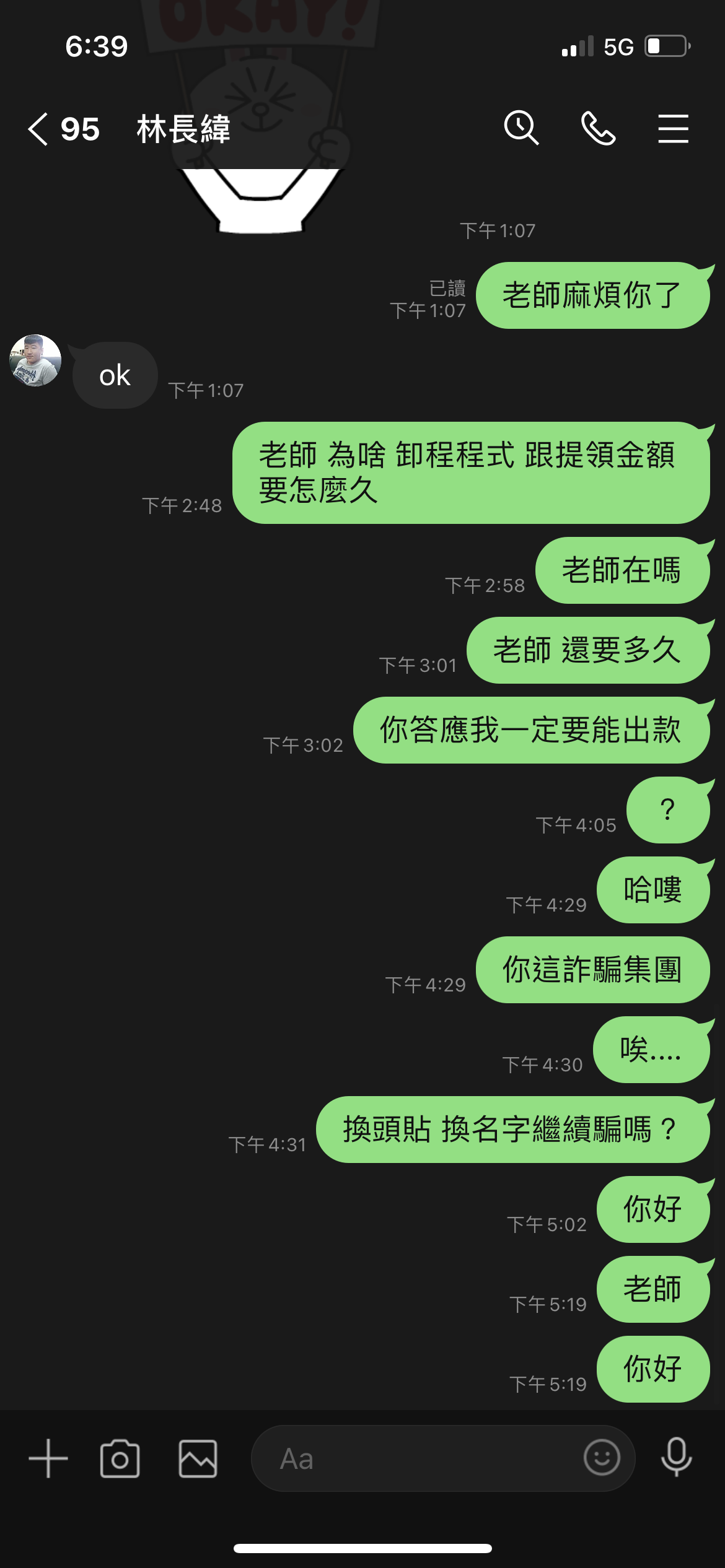
Task: Open the emoji and sticker picker
Action: click(602, 1458)
